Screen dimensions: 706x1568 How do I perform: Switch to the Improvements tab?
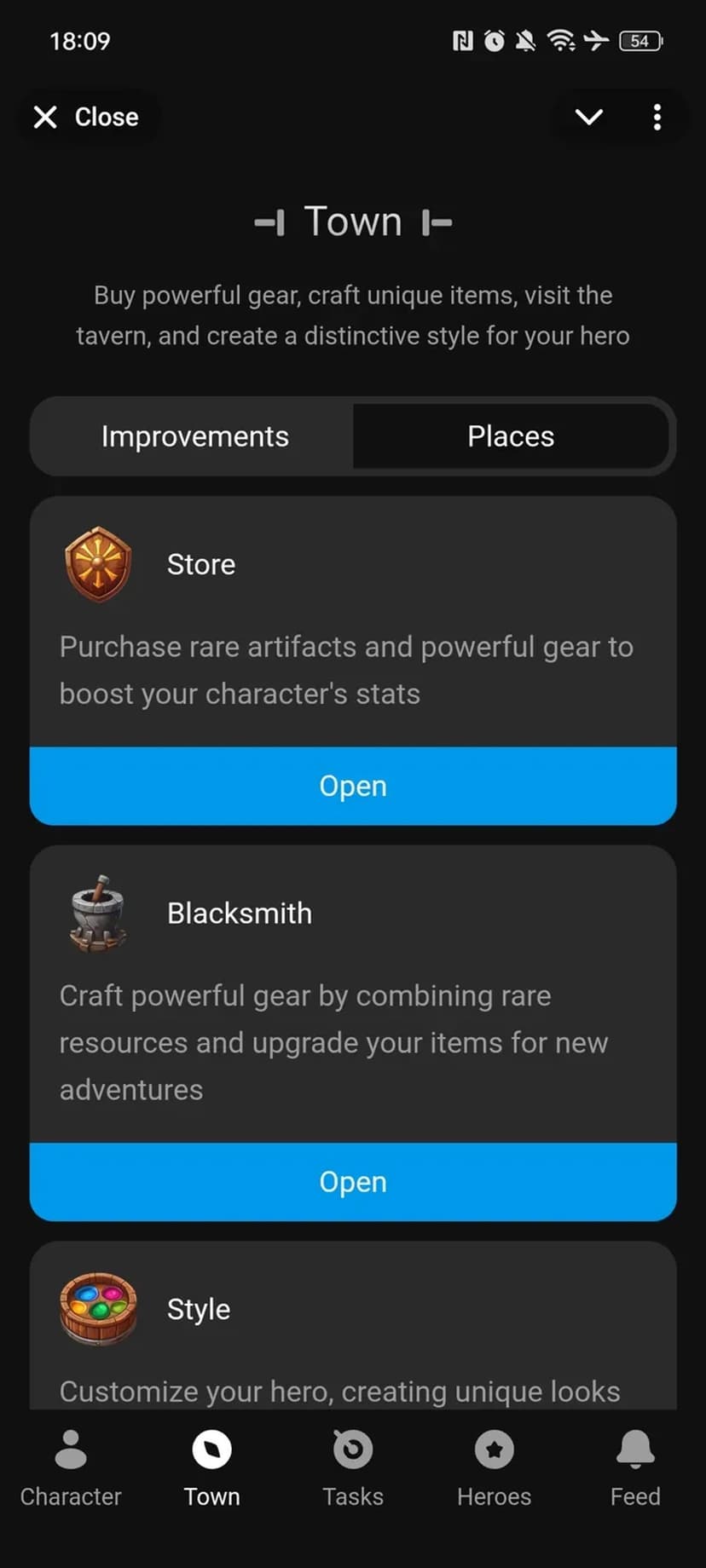(x=194, y=436)
